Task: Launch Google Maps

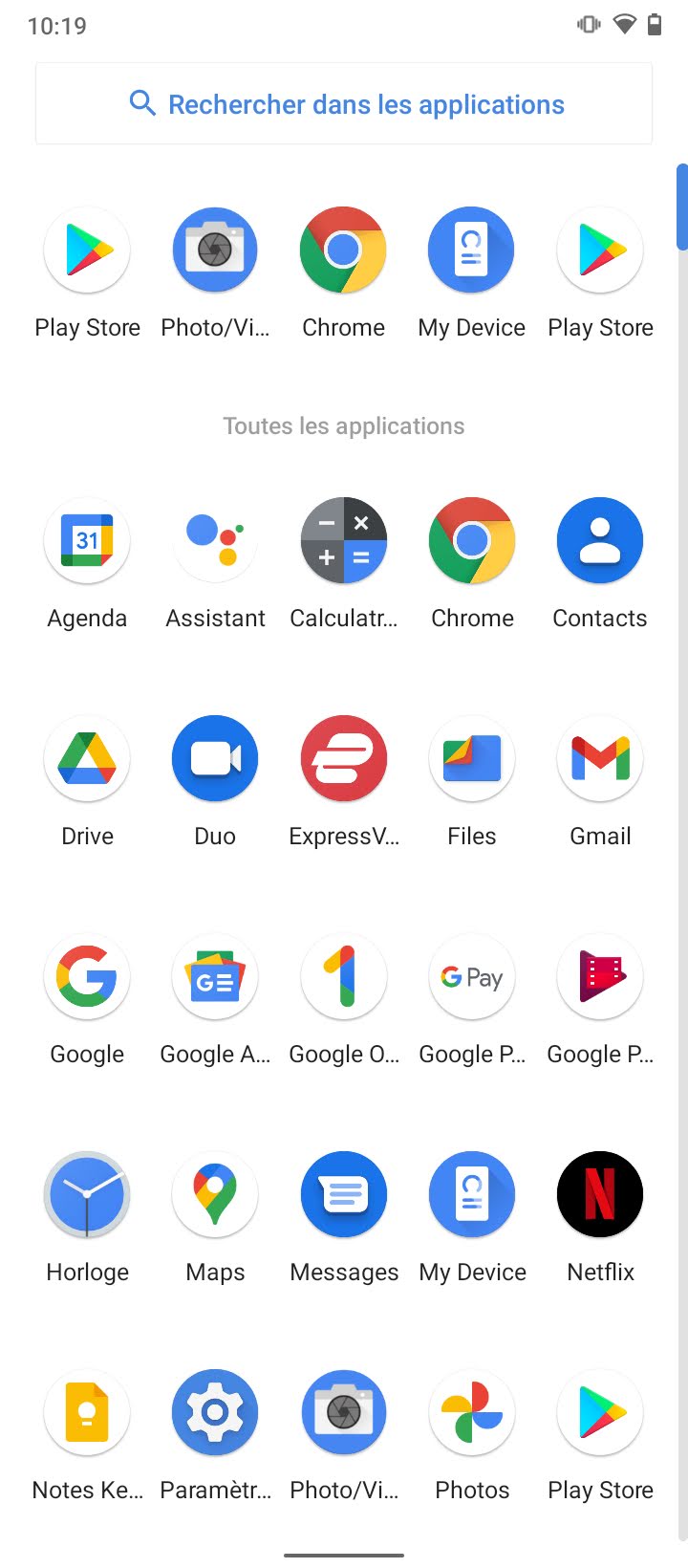Action: [x=215, y=1195]
